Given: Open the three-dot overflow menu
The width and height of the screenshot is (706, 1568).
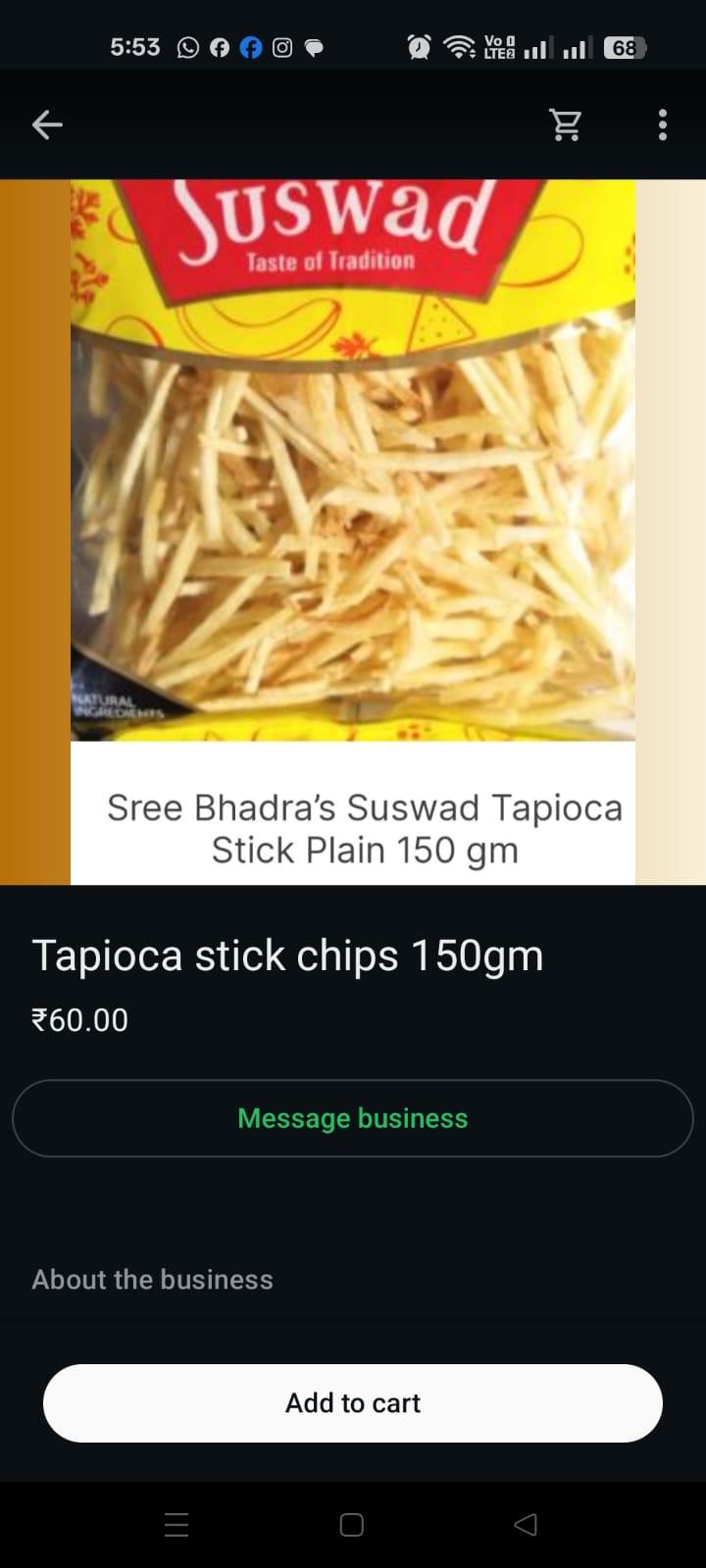Looking at the screenshot, I should pyautogui.click(x=663, y=124).
